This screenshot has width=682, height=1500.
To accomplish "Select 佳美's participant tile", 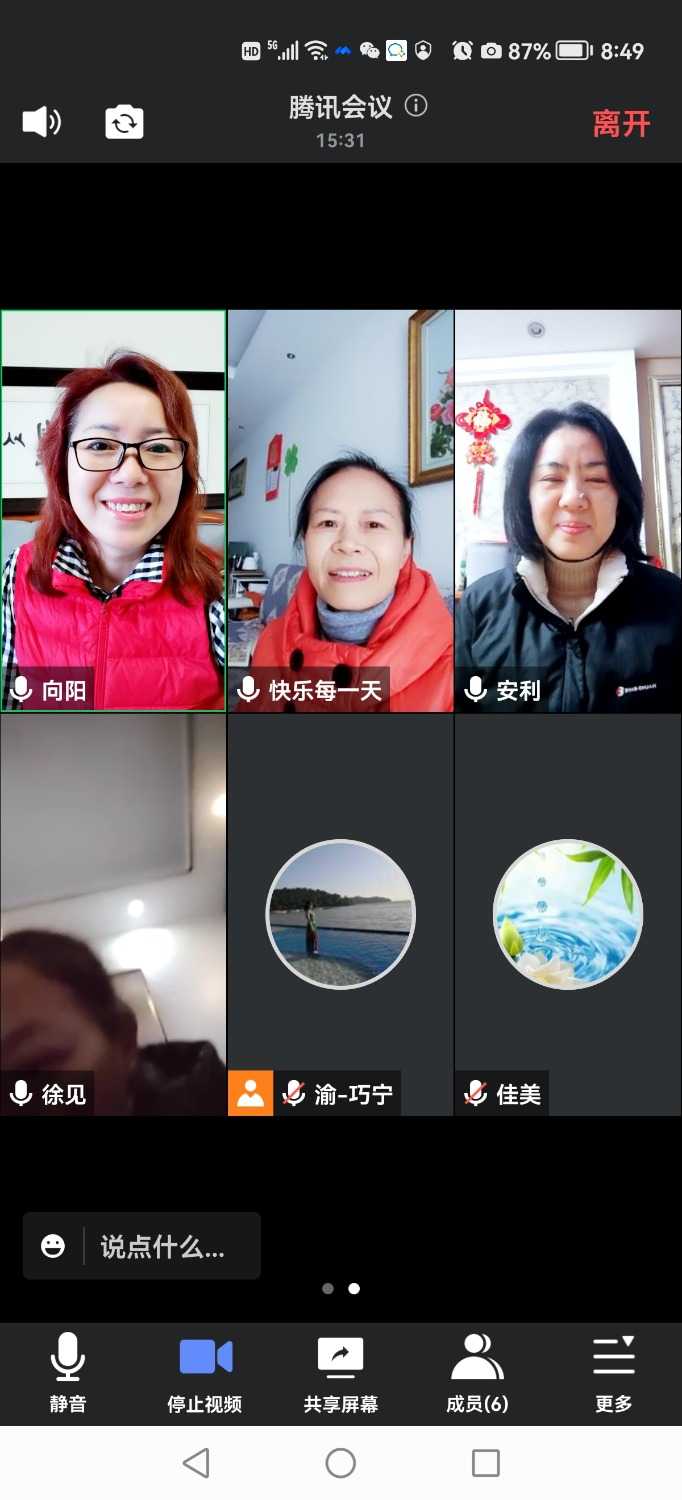I will pyautogui.click(x=568, y=914).
